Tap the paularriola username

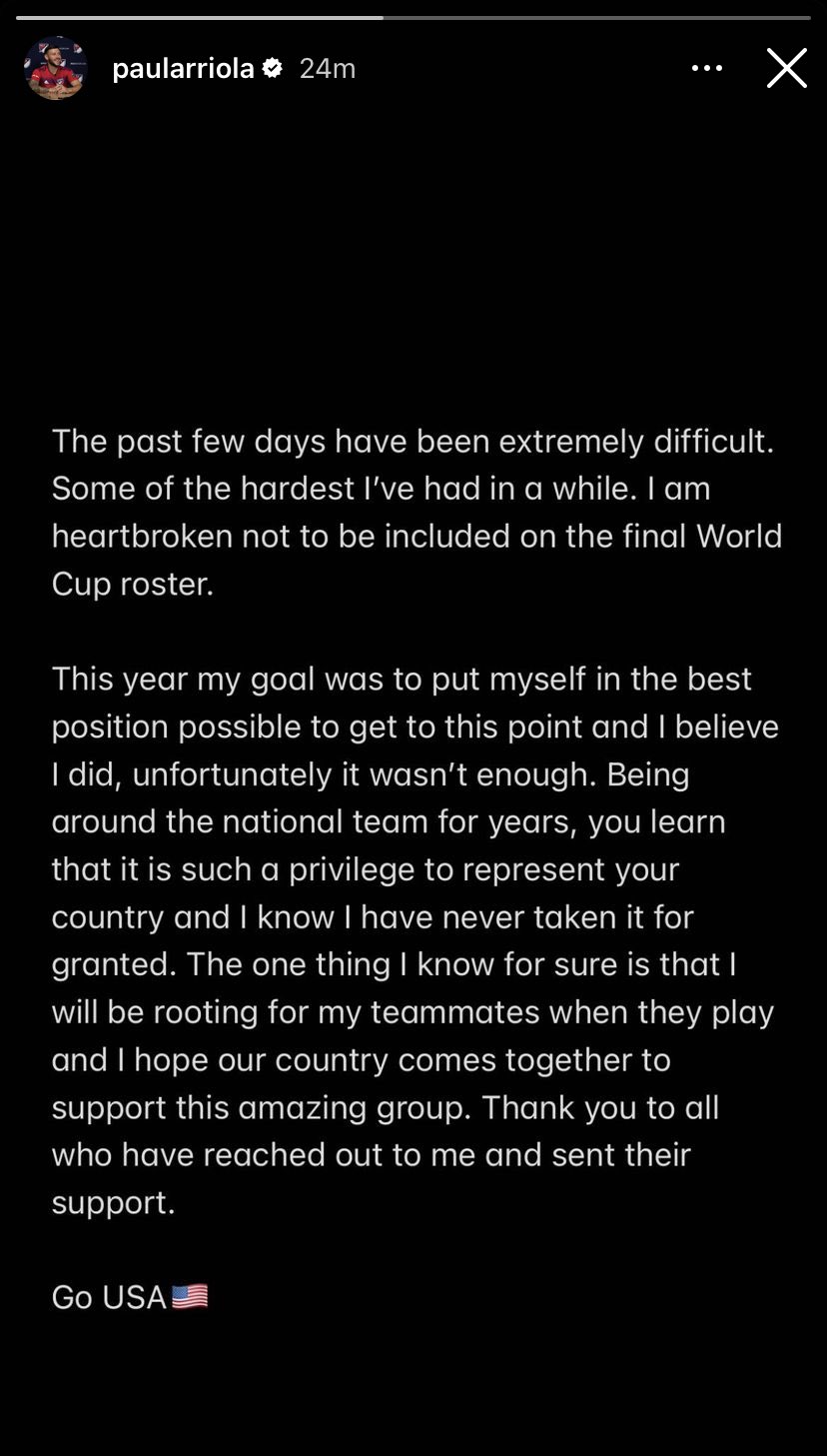183,68
